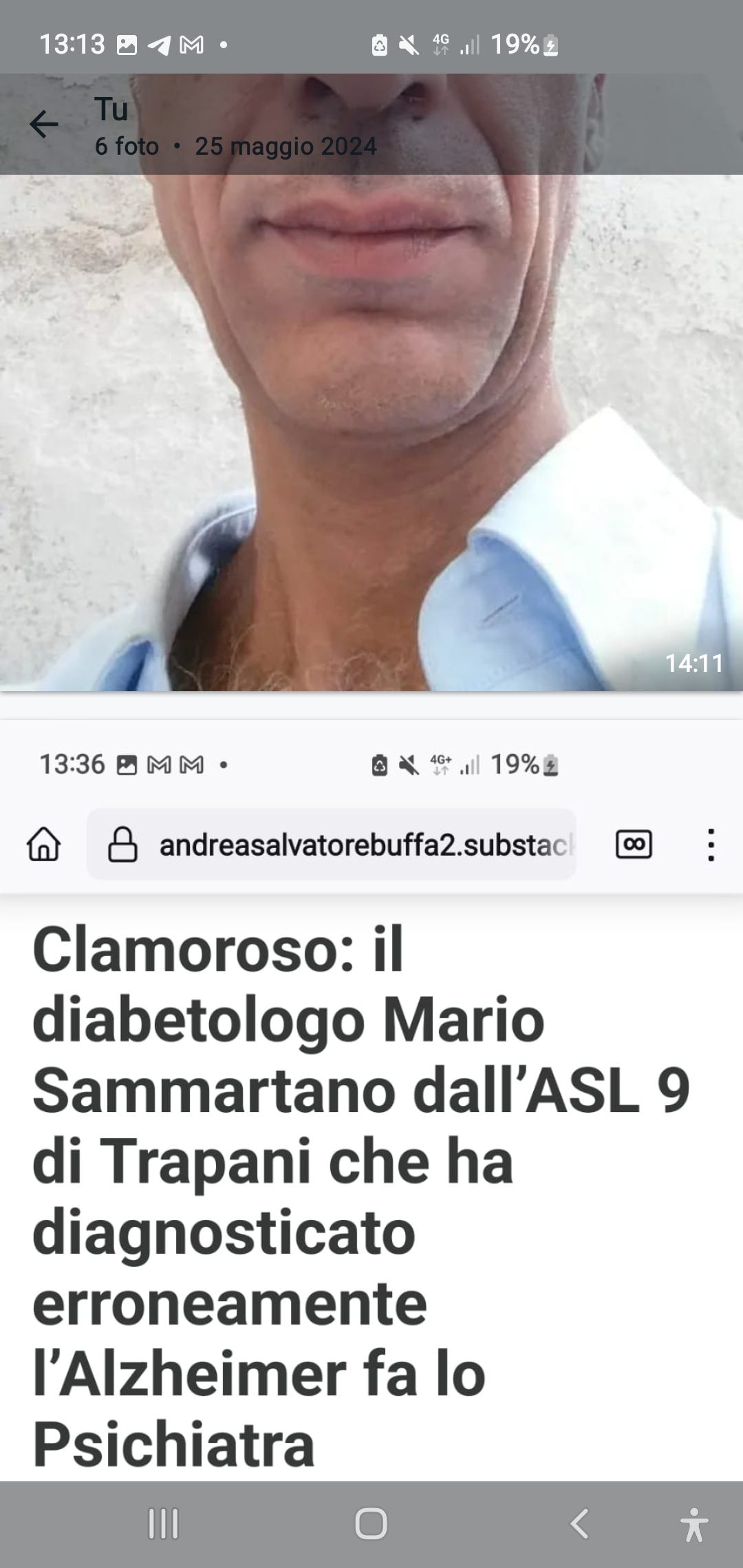Tap the back arrow next to Tu
This screenshot has width=743, height=1568.
point(44,124)
